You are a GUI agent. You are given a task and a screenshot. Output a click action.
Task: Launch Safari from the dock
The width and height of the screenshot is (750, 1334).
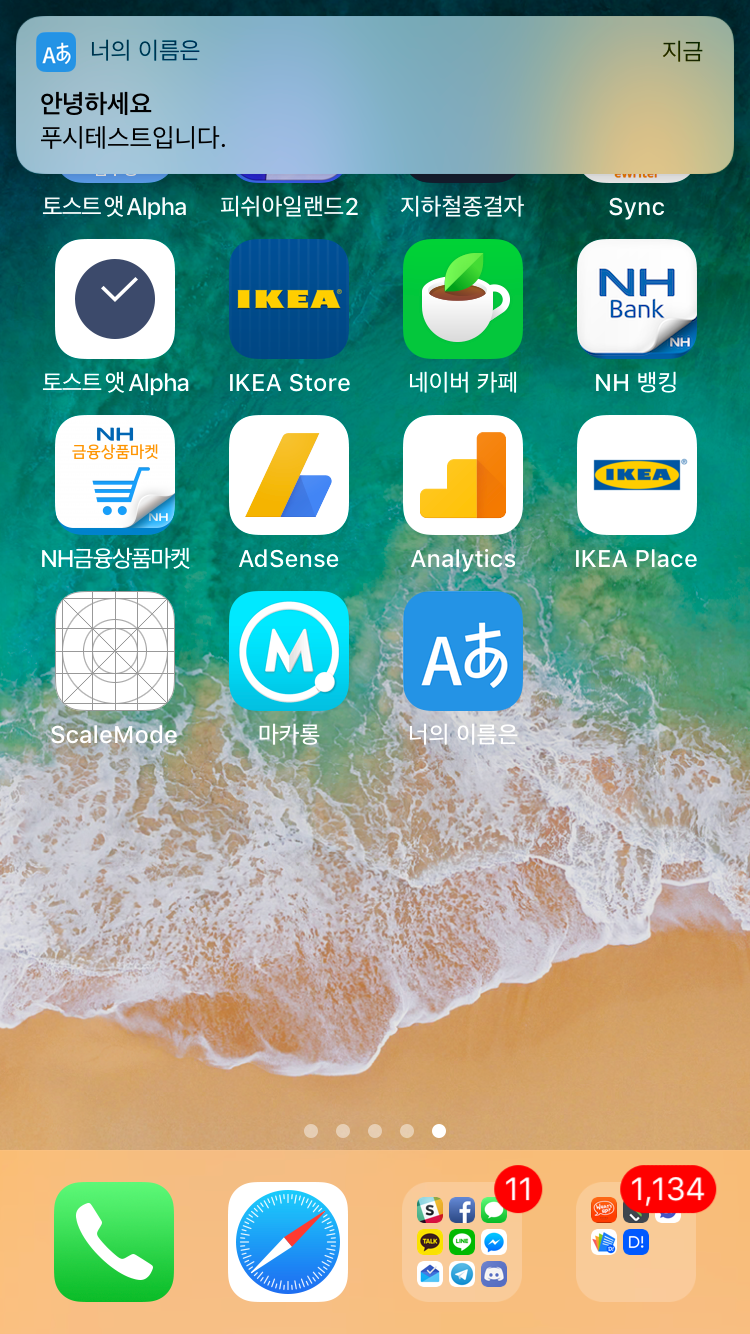(288, 1241)
